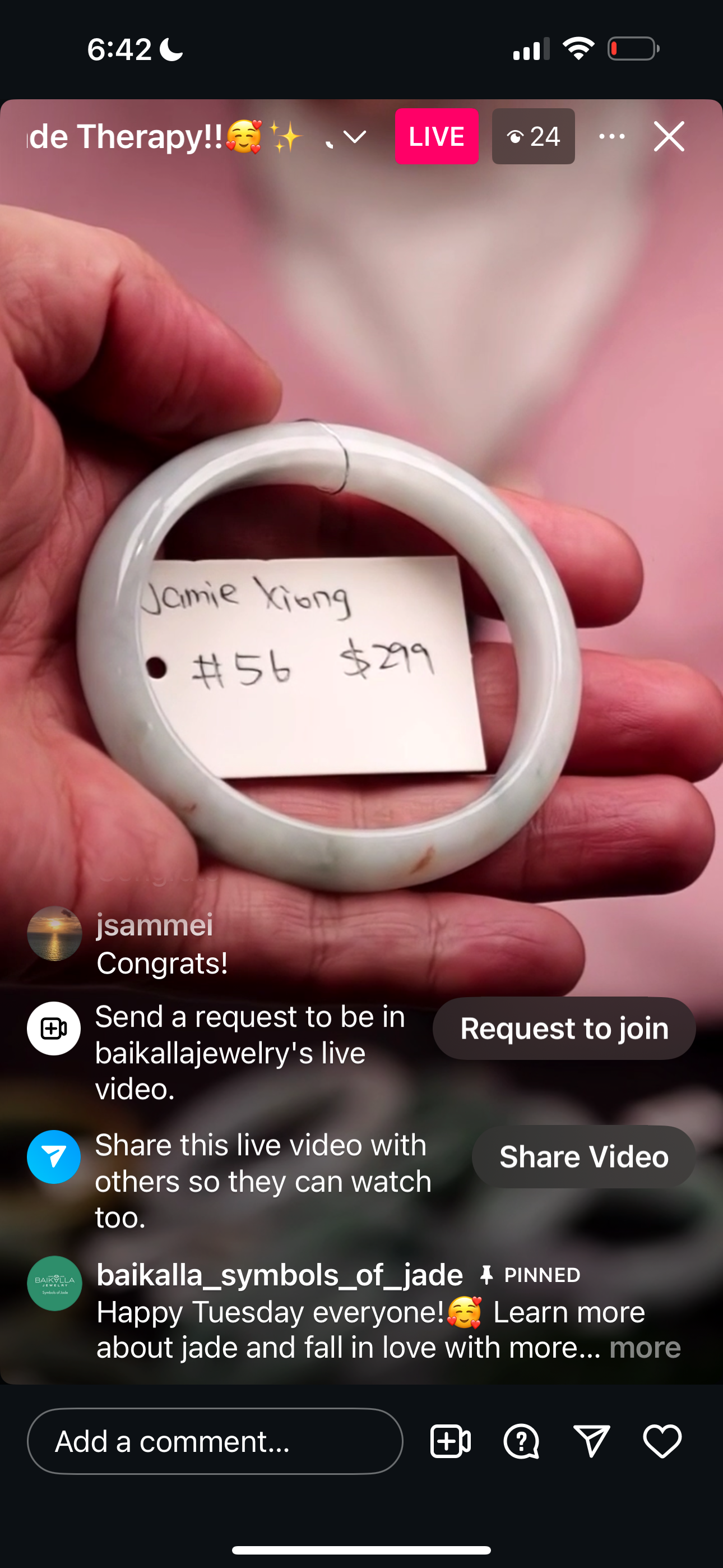Tap the Share Video button
723x1568 pixels.
click(583, 1156)
